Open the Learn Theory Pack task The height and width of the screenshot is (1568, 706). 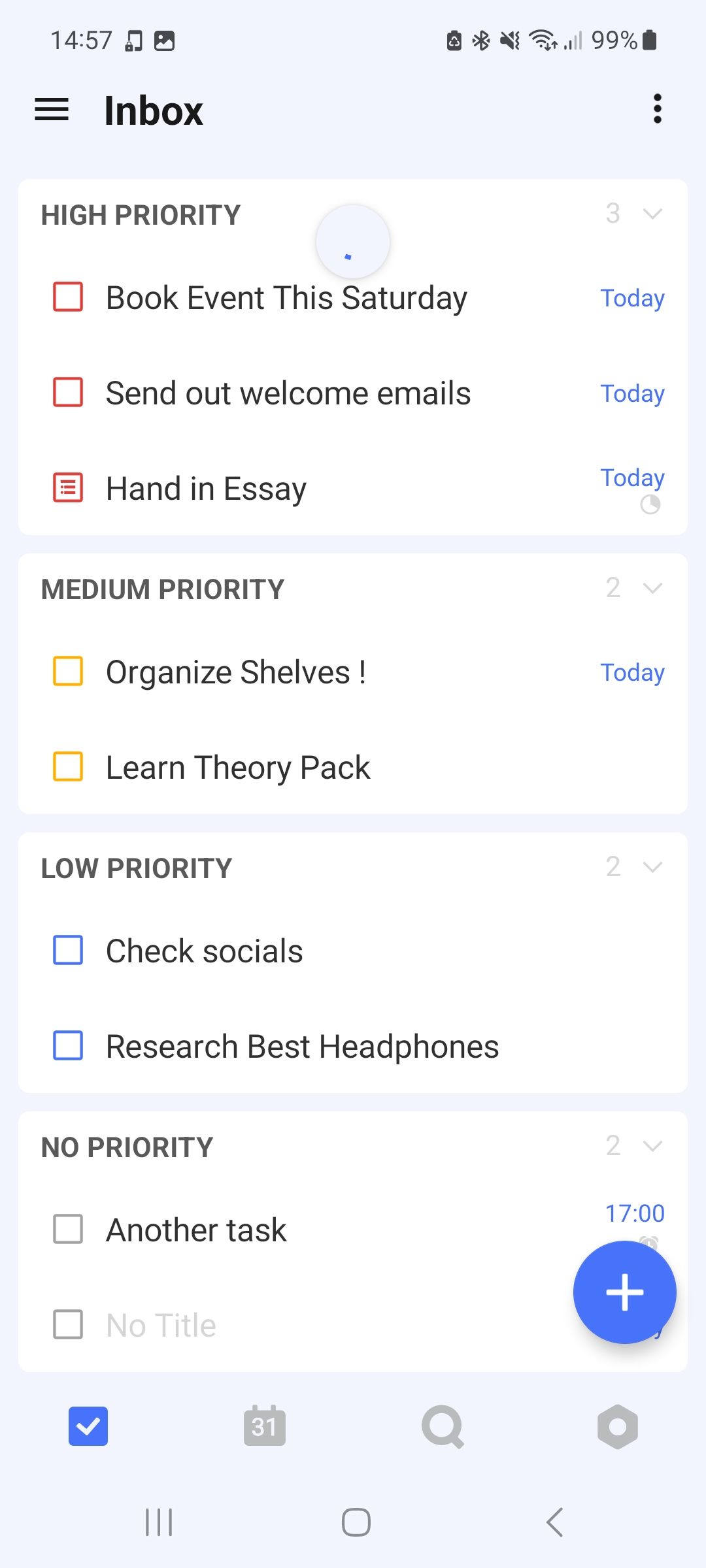pos(238,768)
